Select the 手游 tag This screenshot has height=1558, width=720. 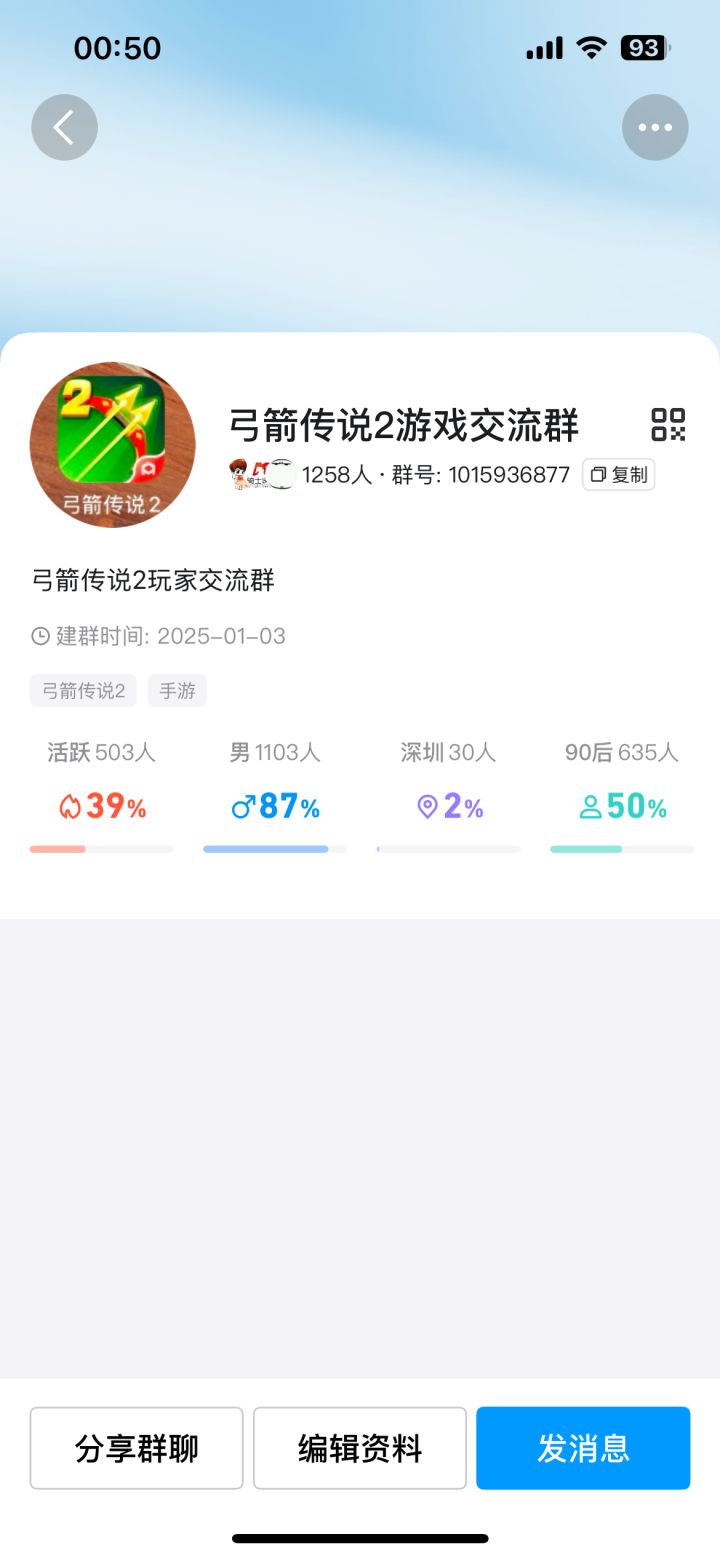click(176, 690)
